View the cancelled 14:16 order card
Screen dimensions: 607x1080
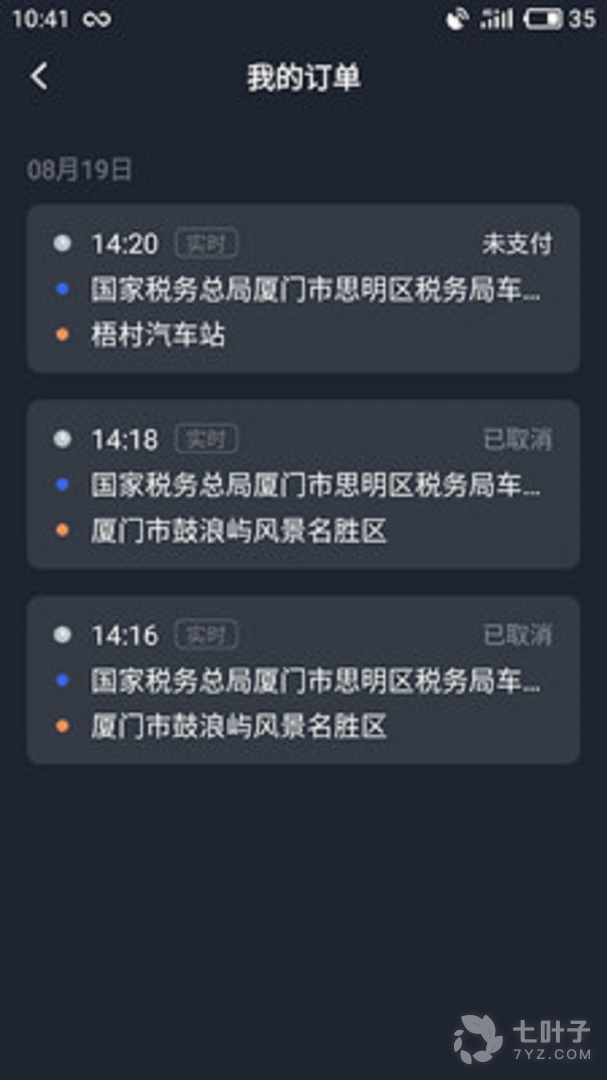(303, 681)
